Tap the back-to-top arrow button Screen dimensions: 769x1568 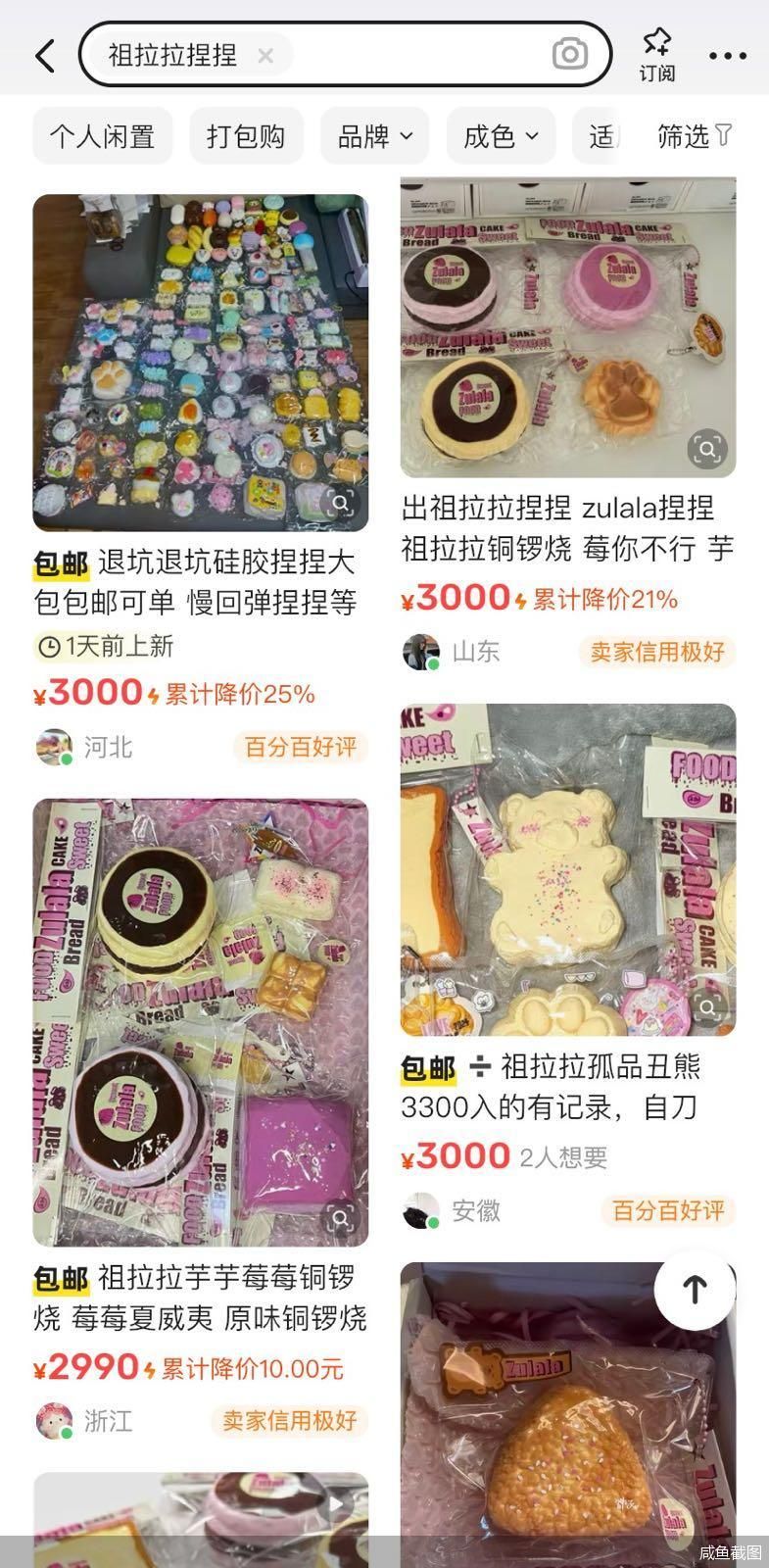[695, 1290]
